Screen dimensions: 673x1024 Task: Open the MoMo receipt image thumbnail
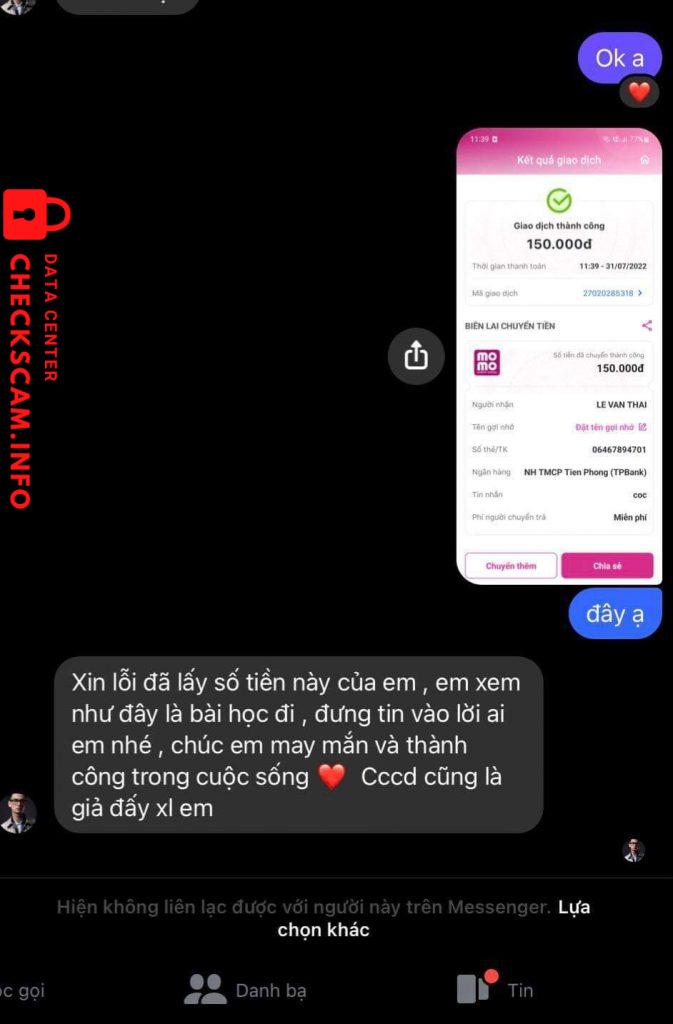[x=559, y=355]
